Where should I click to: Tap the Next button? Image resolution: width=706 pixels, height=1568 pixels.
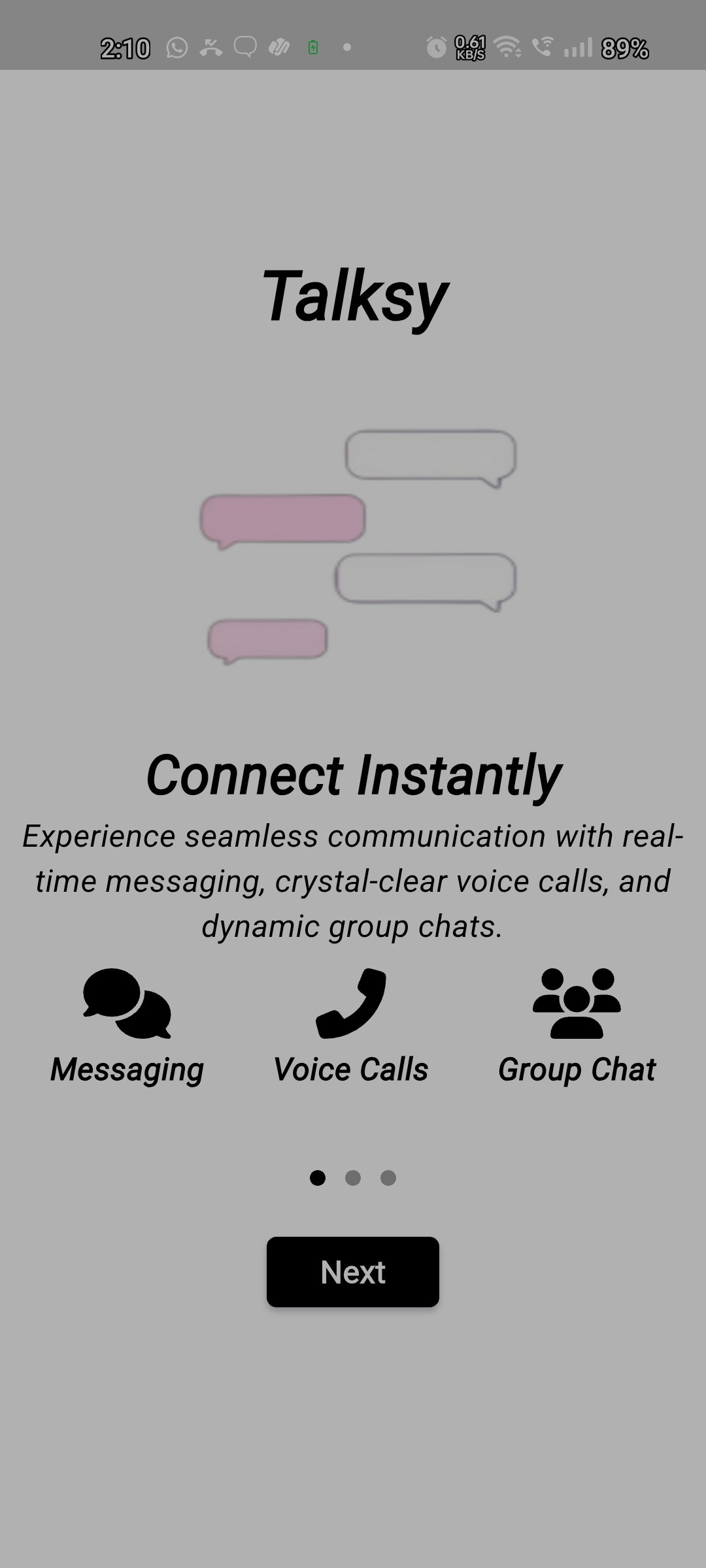coord(352,1271)
